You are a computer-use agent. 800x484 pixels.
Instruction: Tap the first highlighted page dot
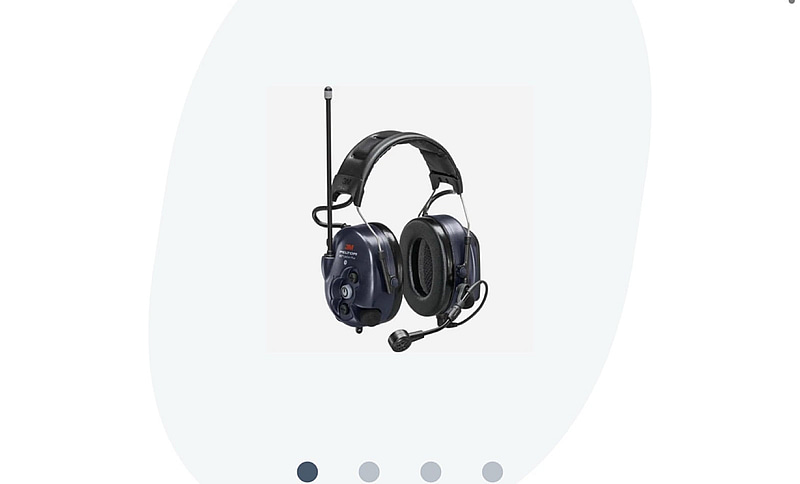[x=308, y=472]
